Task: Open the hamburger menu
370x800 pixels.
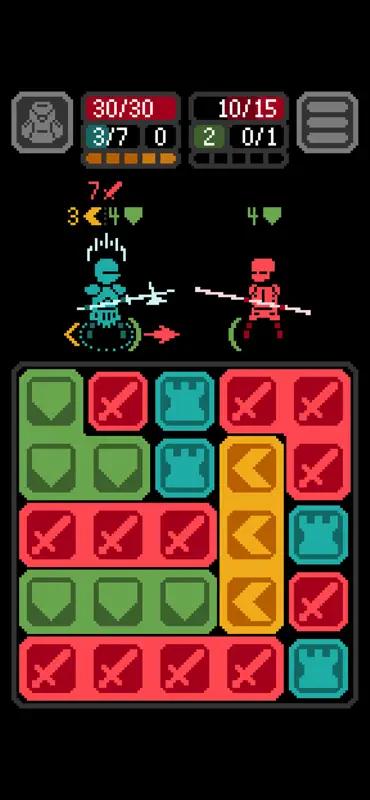Action: pos(327,122)
